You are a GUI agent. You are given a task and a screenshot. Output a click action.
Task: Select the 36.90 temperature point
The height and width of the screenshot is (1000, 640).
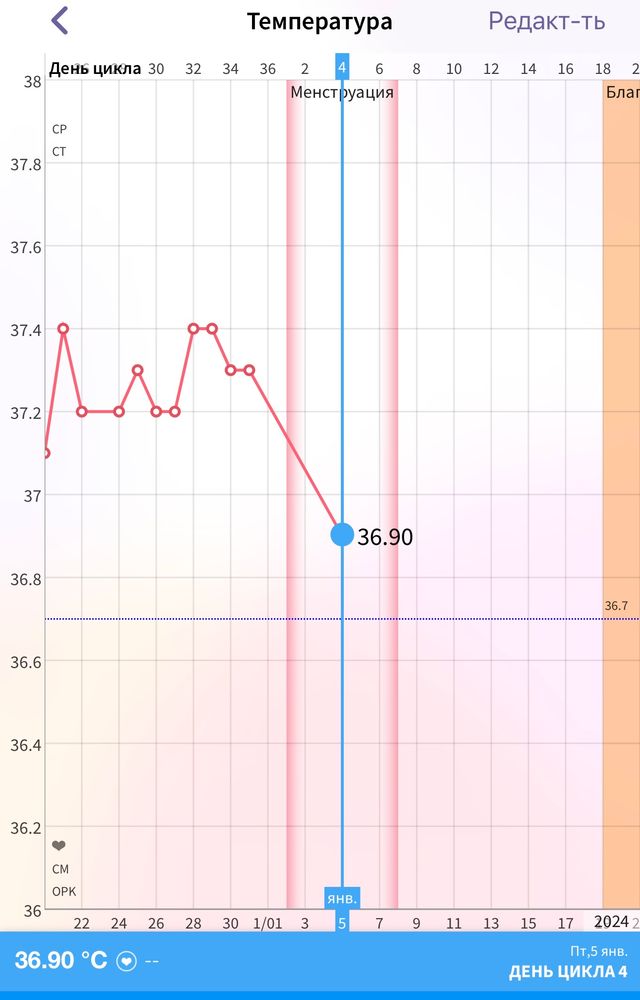coord(342,534)
